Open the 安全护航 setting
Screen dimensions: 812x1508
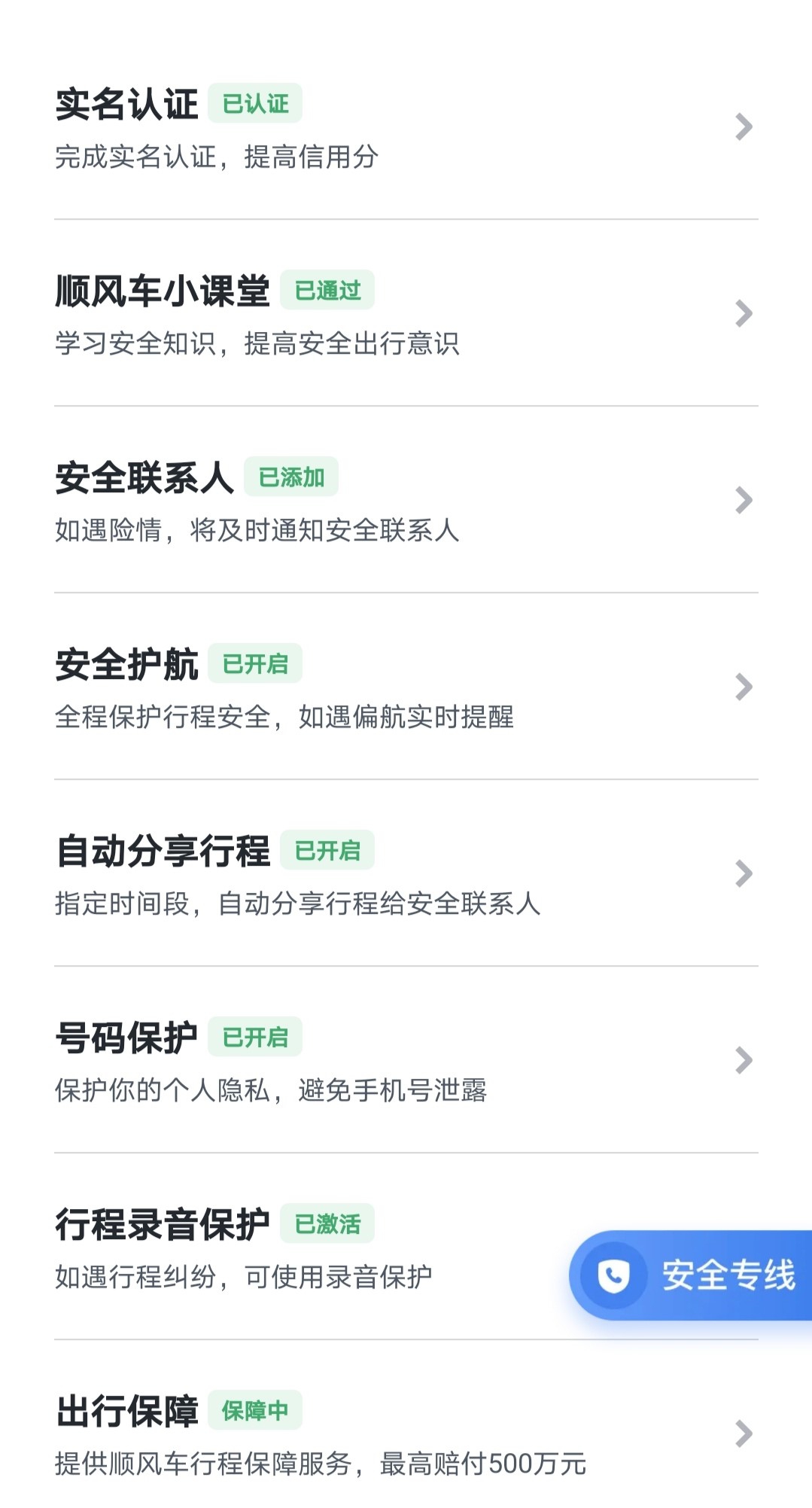pos(406,687)
